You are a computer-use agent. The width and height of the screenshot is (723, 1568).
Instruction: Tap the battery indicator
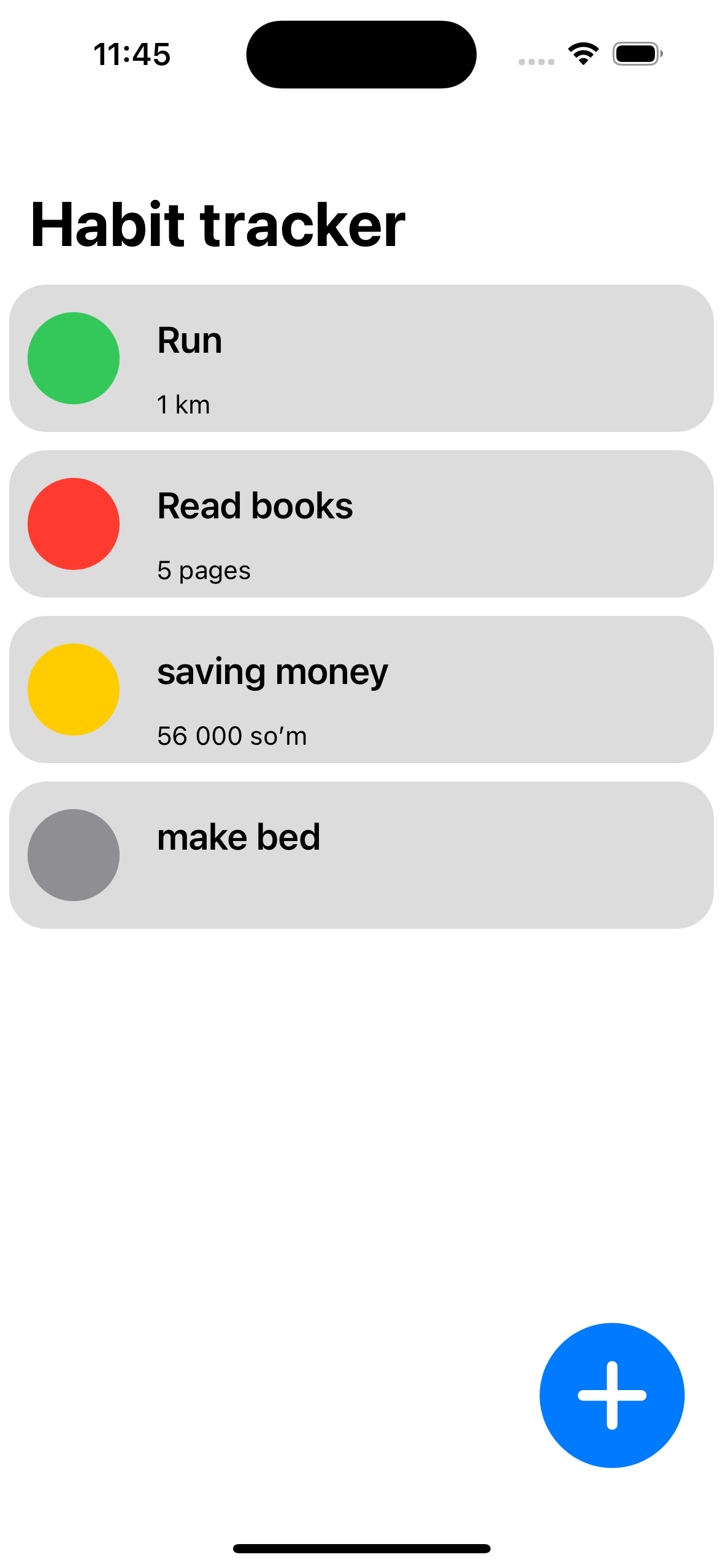(x=637, y=53)
